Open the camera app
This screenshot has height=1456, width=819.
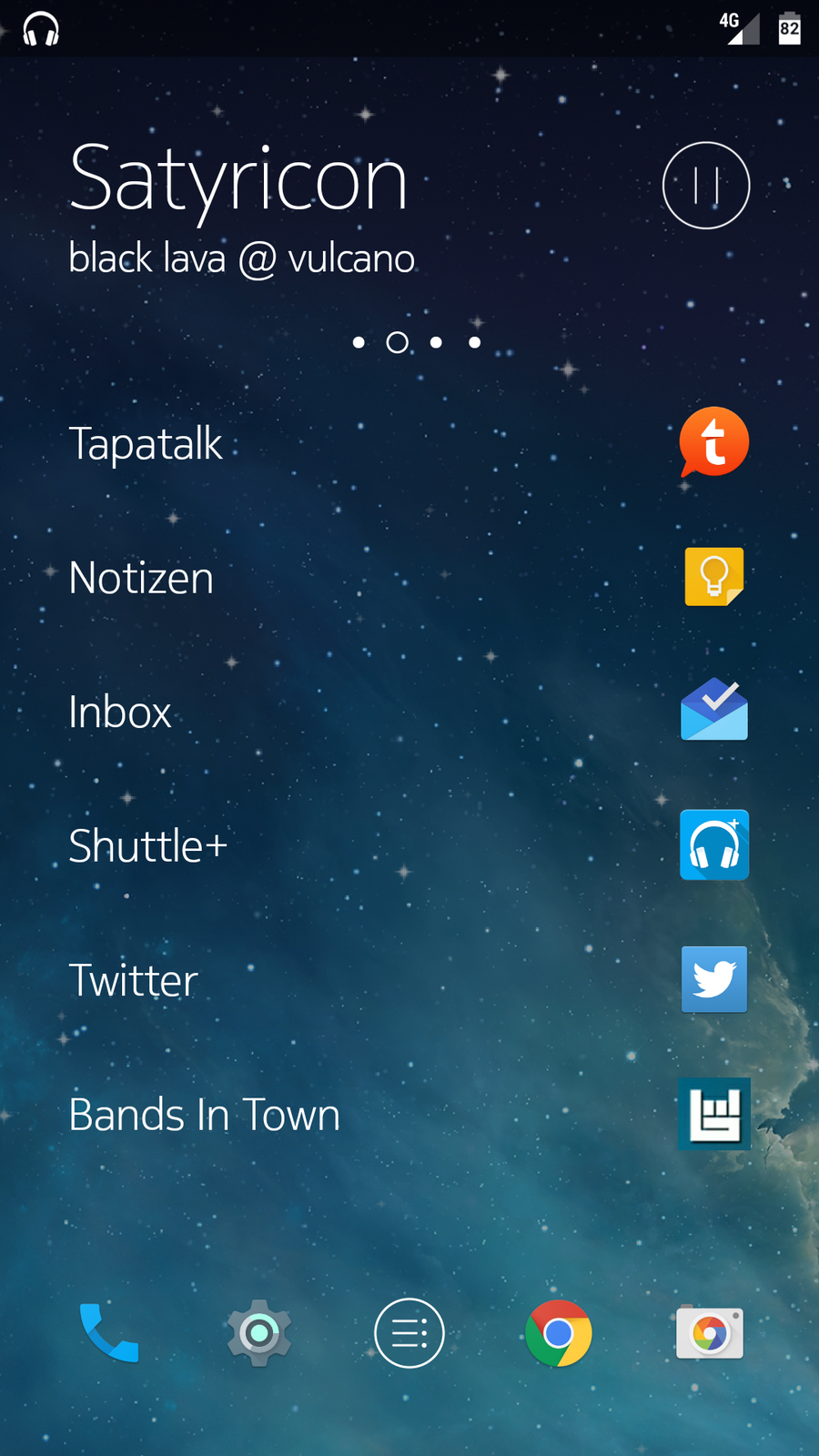pyautogui.click(x=710, y=1333)
